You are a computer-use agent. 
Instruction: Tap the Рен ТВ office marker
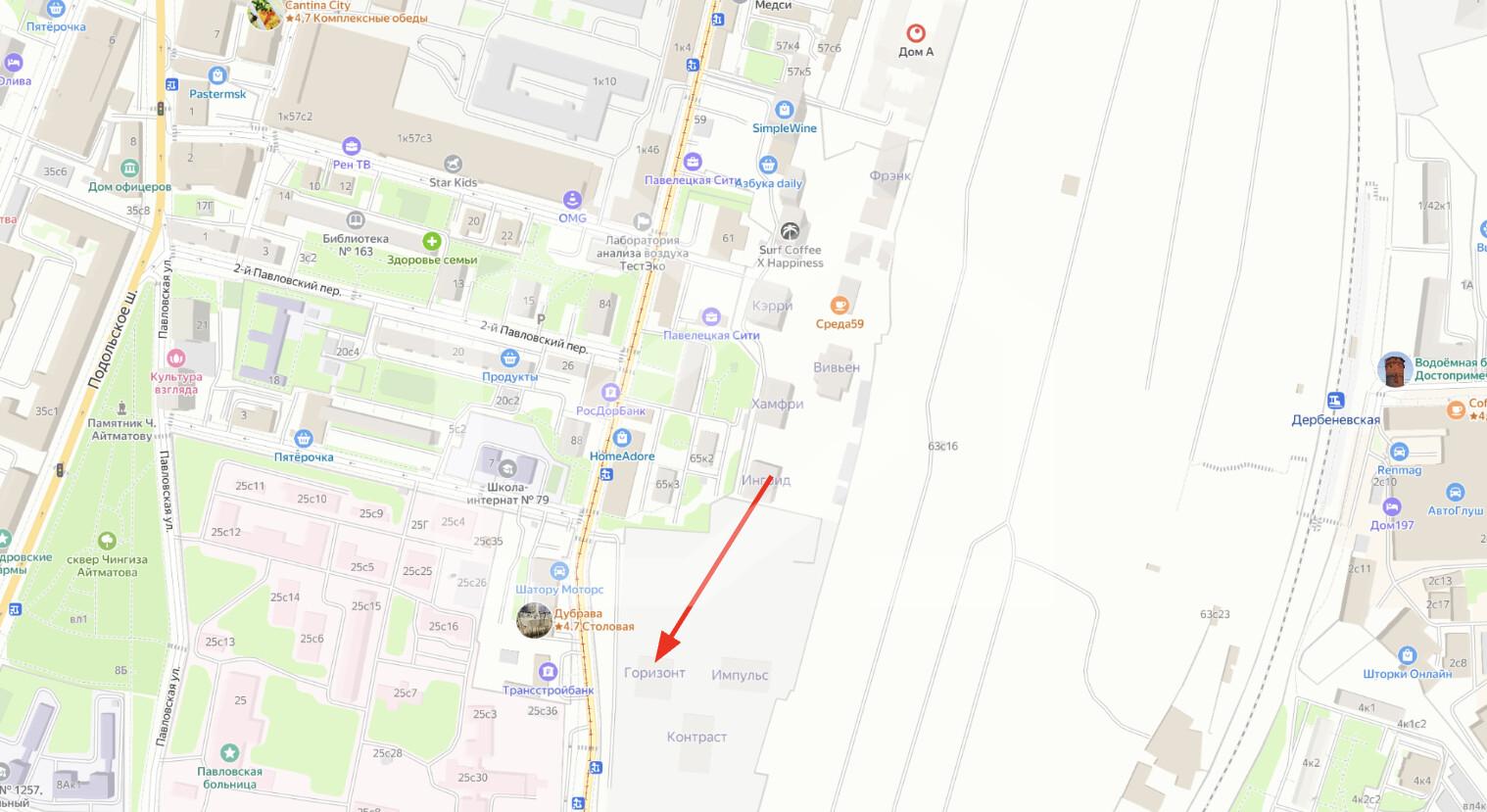[352, 146]
